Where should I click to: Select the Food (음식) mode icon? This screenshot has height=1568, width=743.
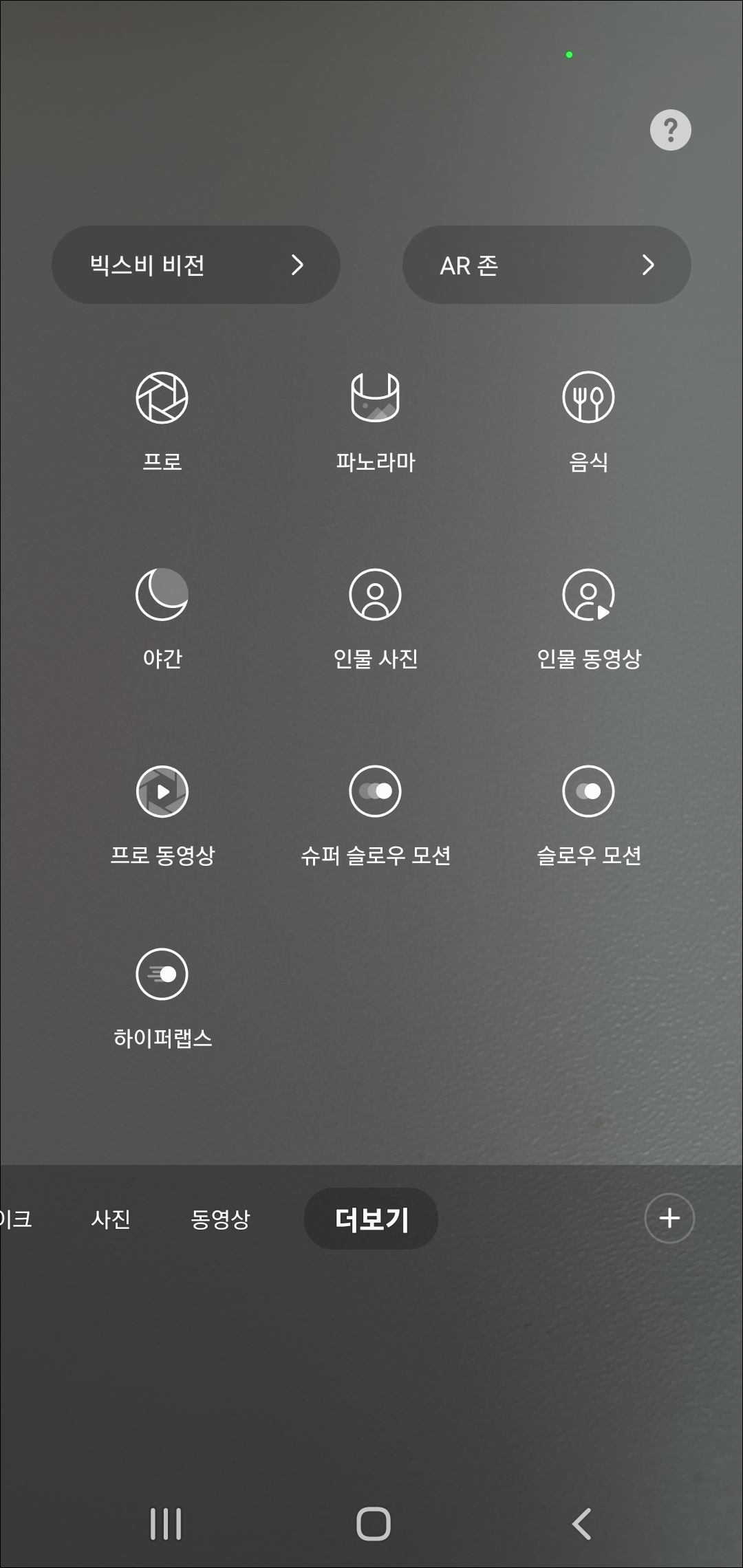[x=588, y=397]
